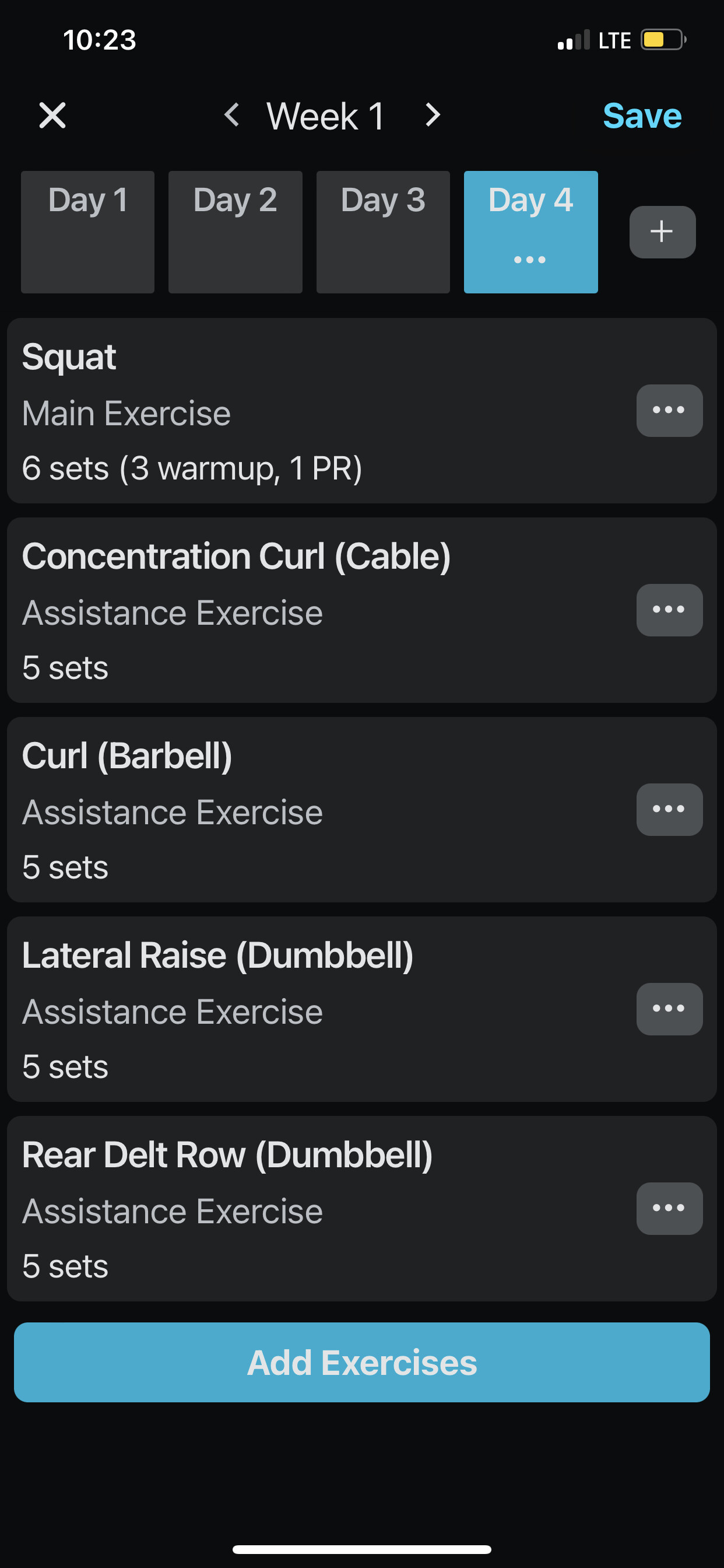The width and height of the screenshot is (724, 1568).
Task: Tap the three dots for Lateral Raise (Dumbbell)
Action: (x=669, y=1009)
